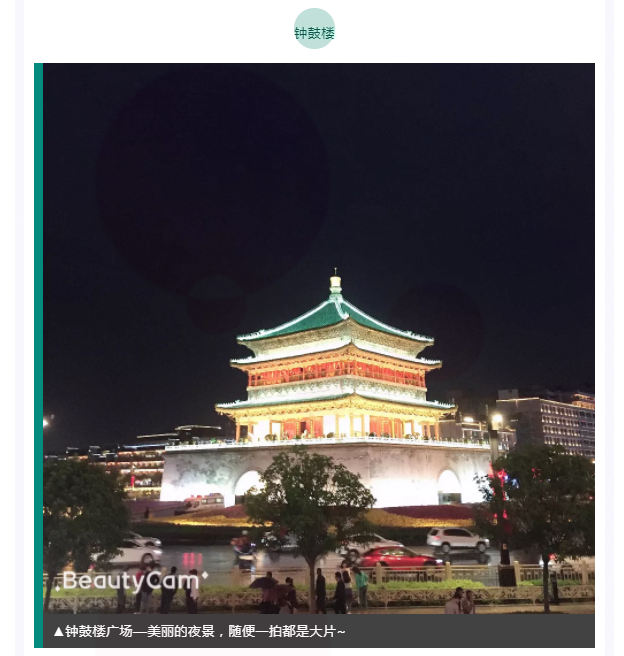Viewport: 624px width, 656px height.
Task: Open the 钟鼓楼 night view photo
Action: pyautogui.click(x=318, y=340)
